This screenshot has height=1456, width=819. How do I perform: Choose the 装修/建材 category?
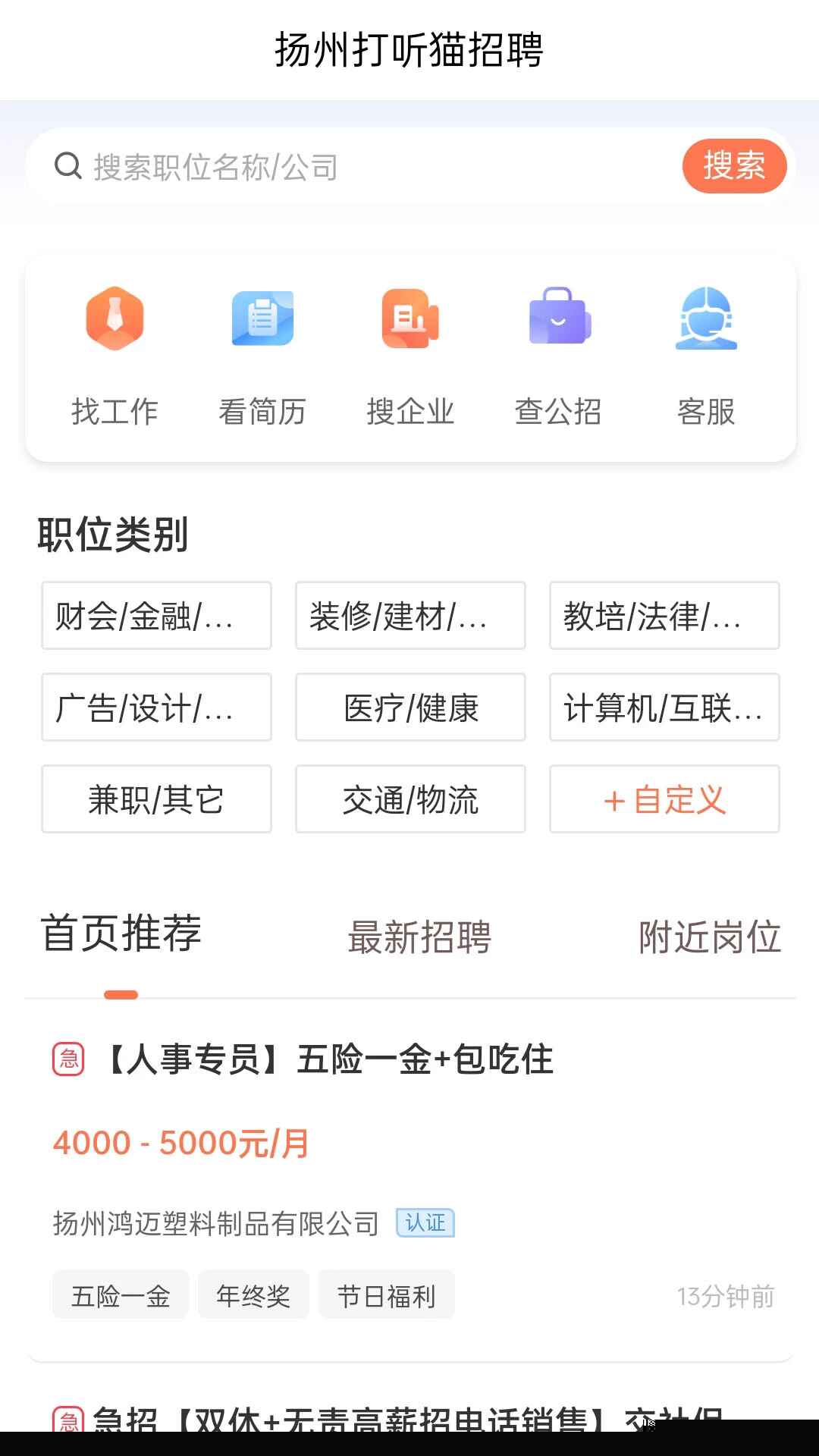click(410, 616)
